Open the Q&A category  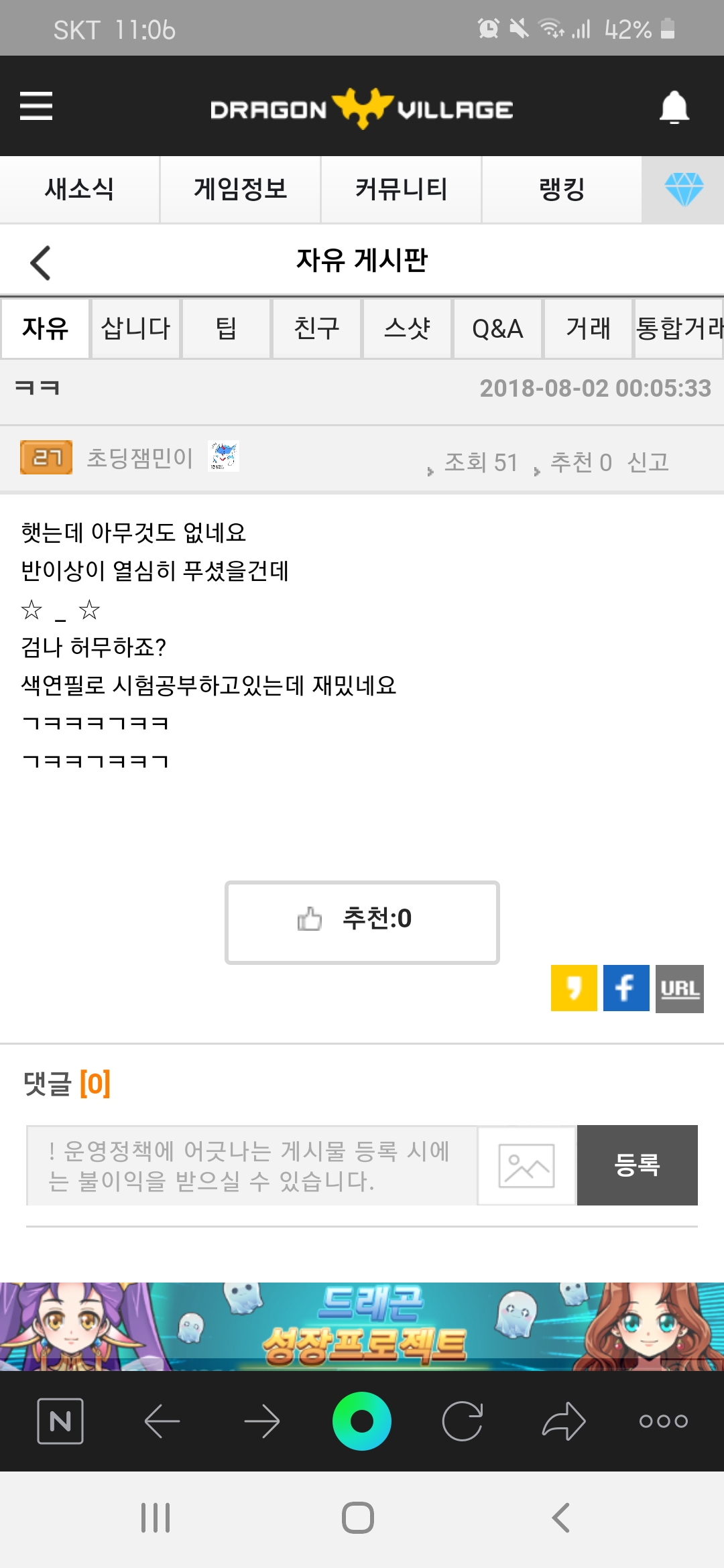point(497,328)
